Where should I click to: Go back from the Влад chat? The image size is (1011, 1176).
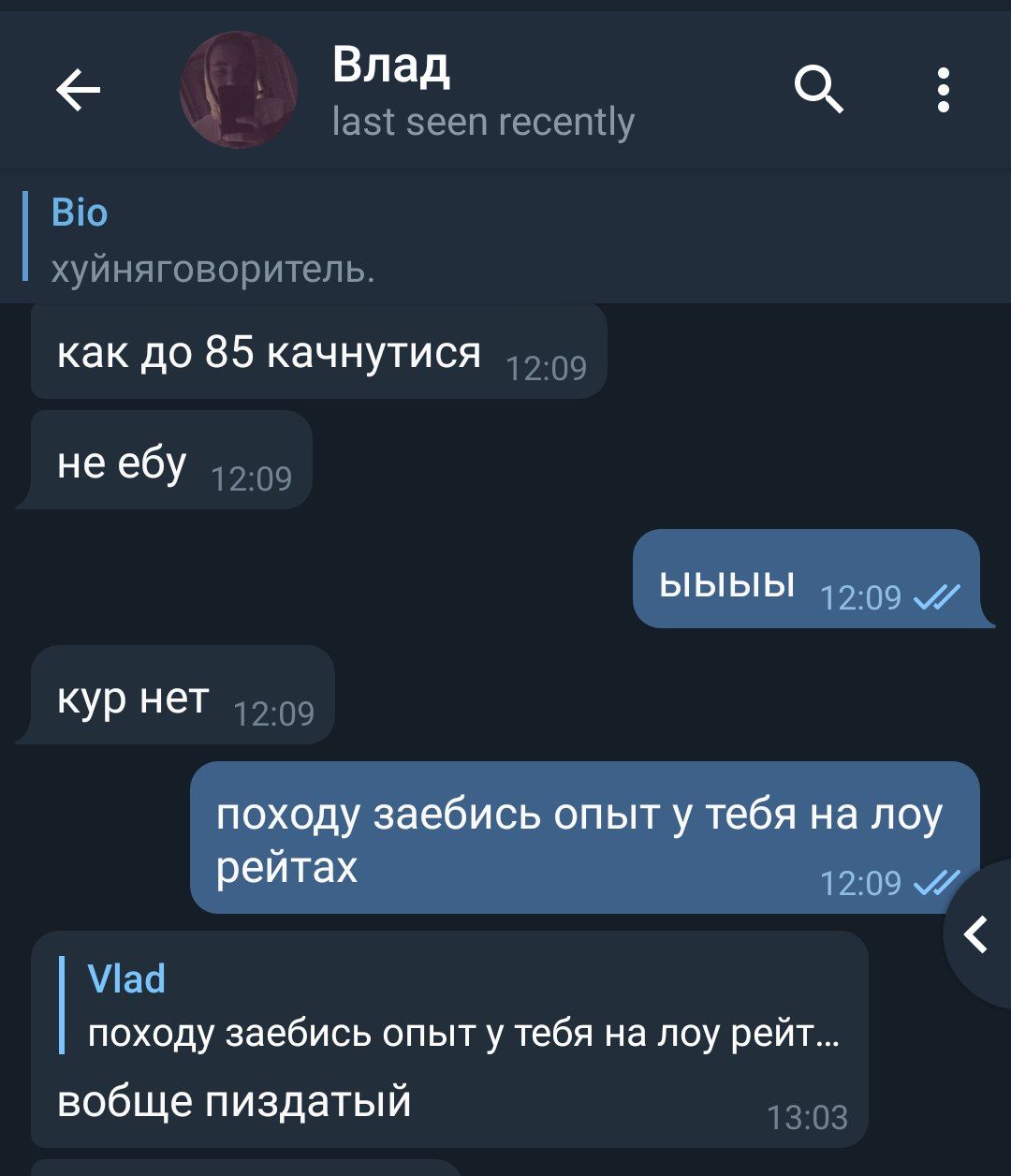78,91
